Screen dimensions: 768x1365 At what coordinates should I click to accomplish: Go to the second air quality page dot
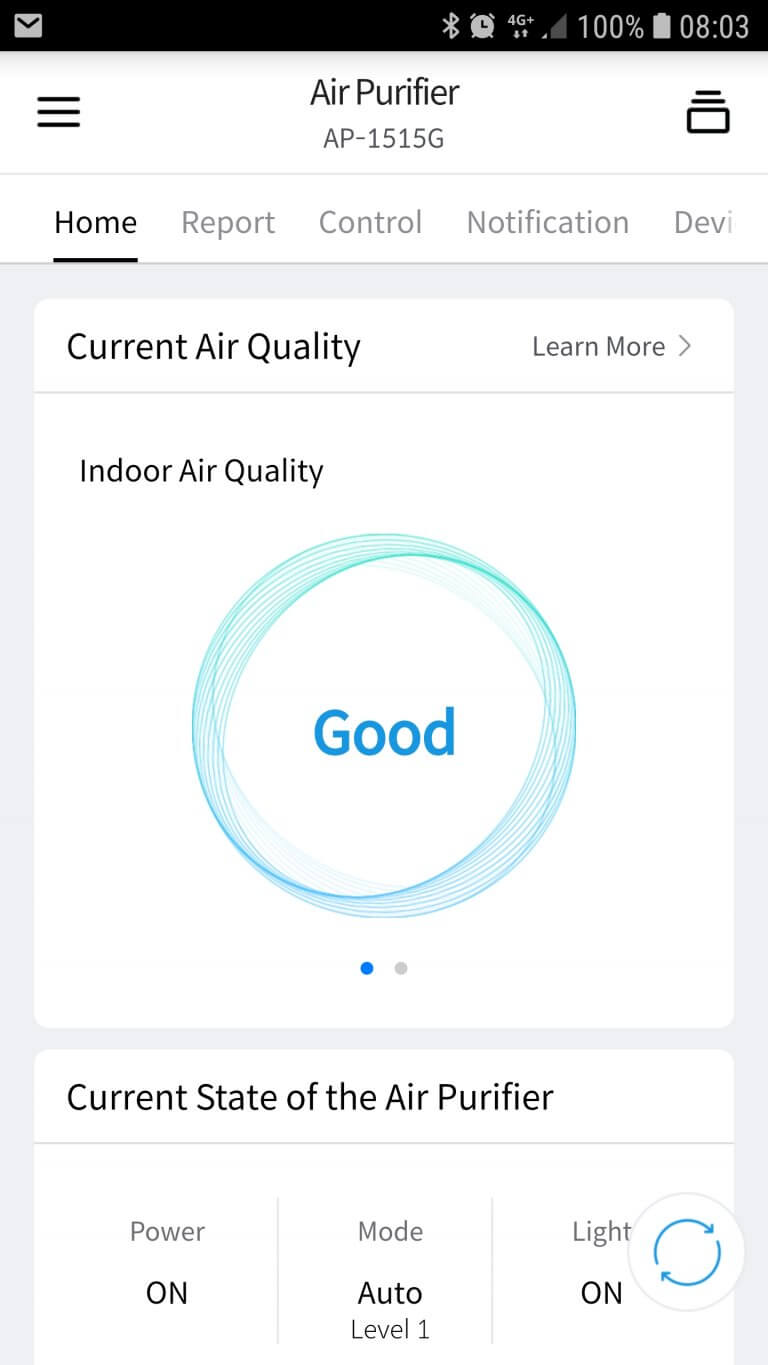[401, 968]
